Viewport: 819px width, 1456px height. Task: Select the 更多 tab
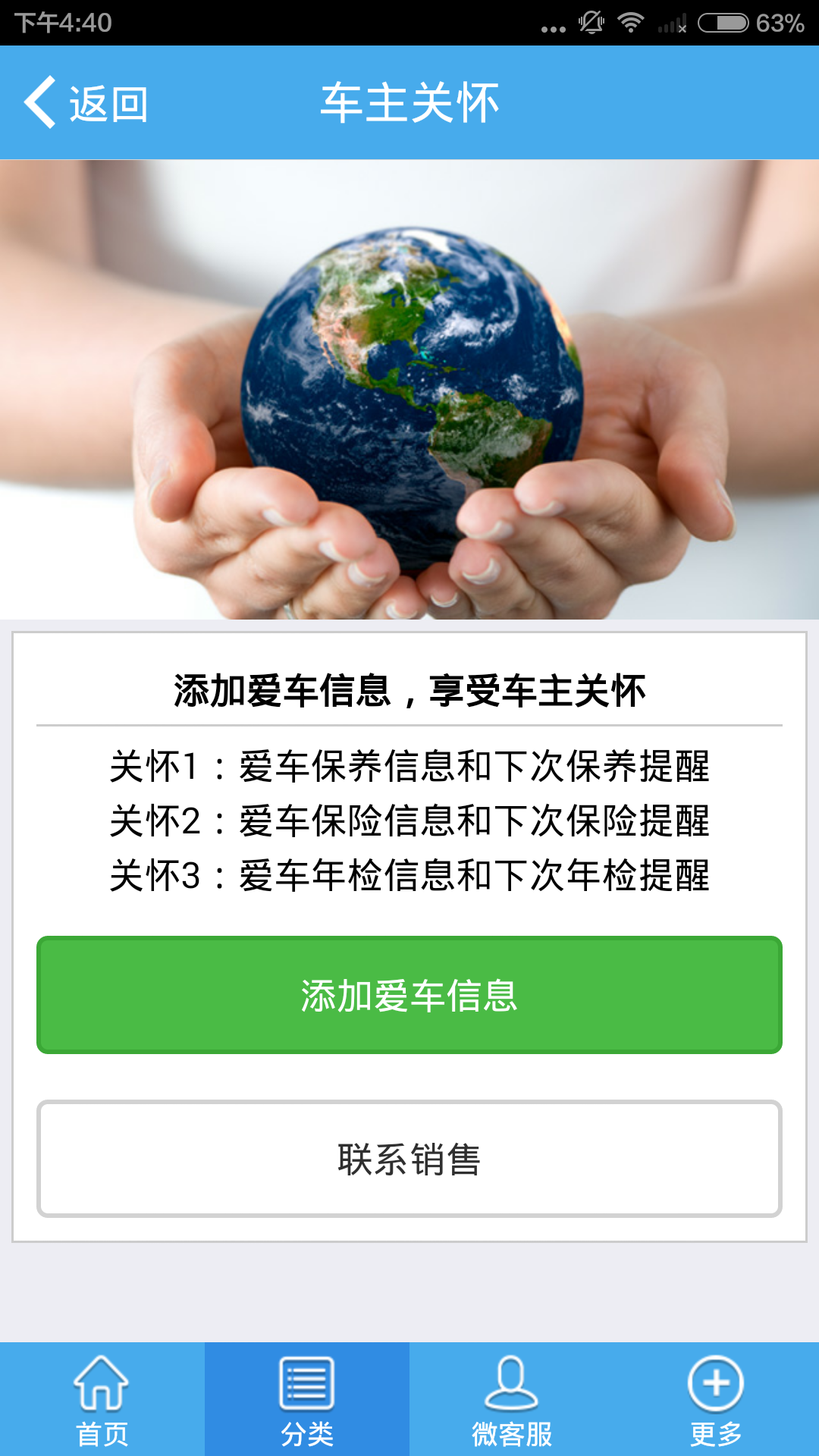click(x=716, y=1400)
